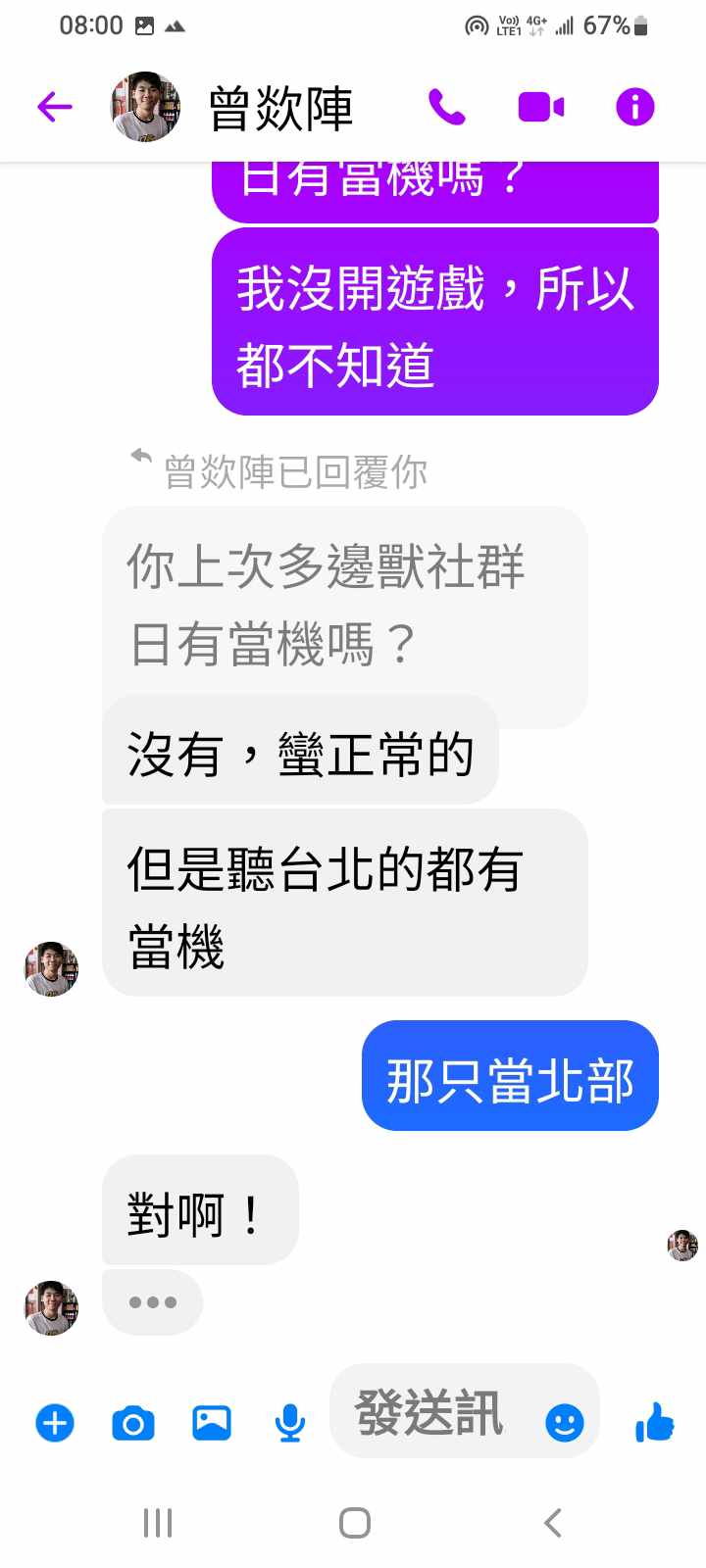Tap the Android home button
The width and height of the screenshot is (706, 1568).
click(x=354, y=1523)
